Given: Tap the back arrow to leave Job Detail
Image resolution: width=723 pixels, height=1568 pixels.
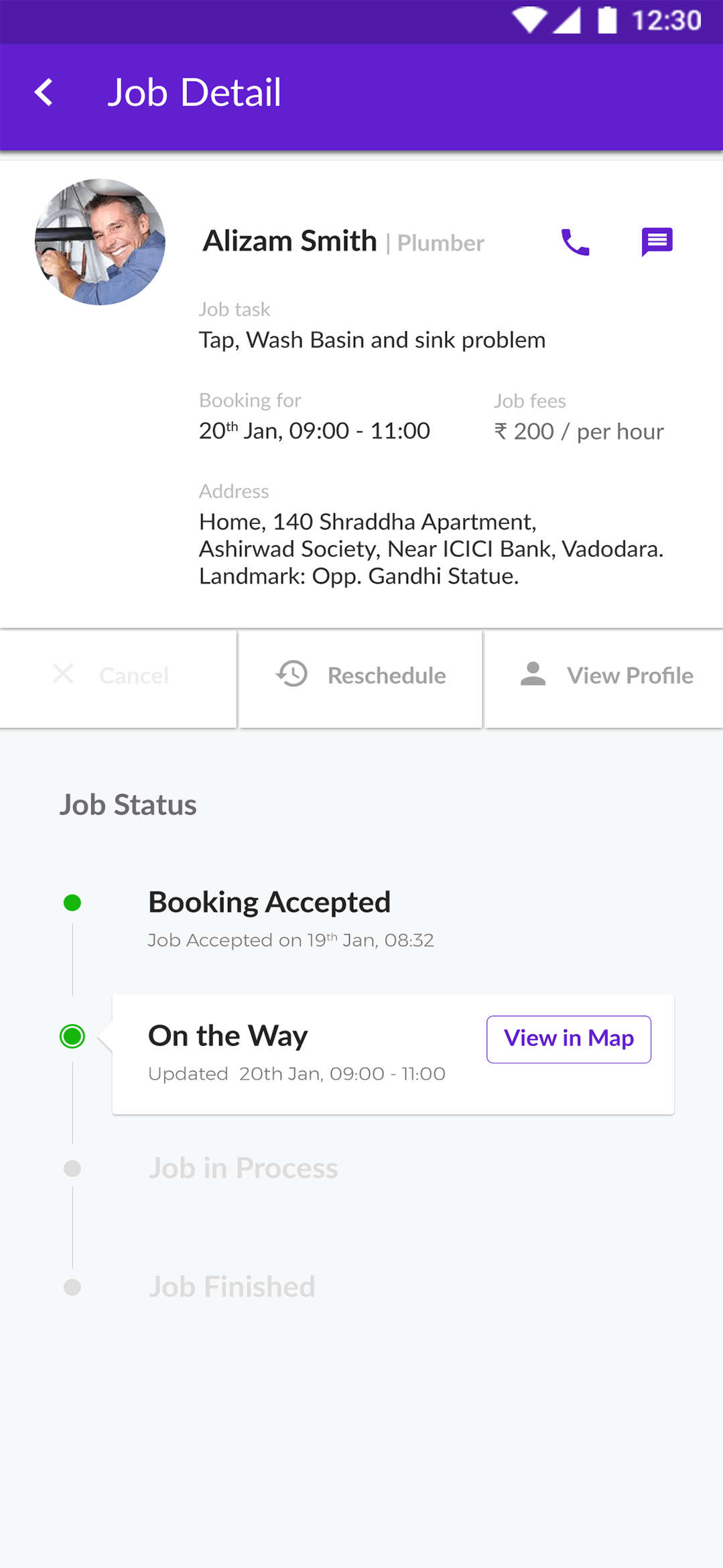Looking at the screenshot, I should [x=45, y=92].
